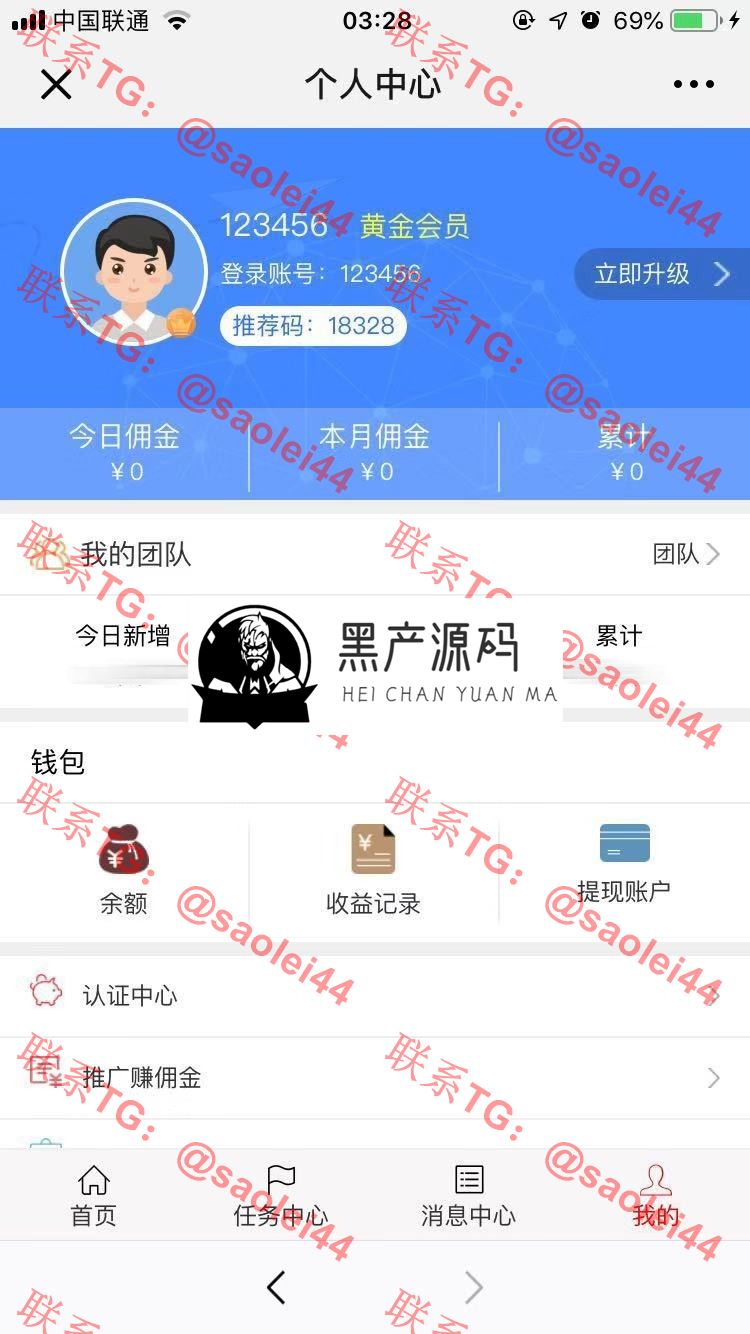Screen dimensions: 750x1334
Task: View 收益记录 earnings records
Action: pos(373,871)
